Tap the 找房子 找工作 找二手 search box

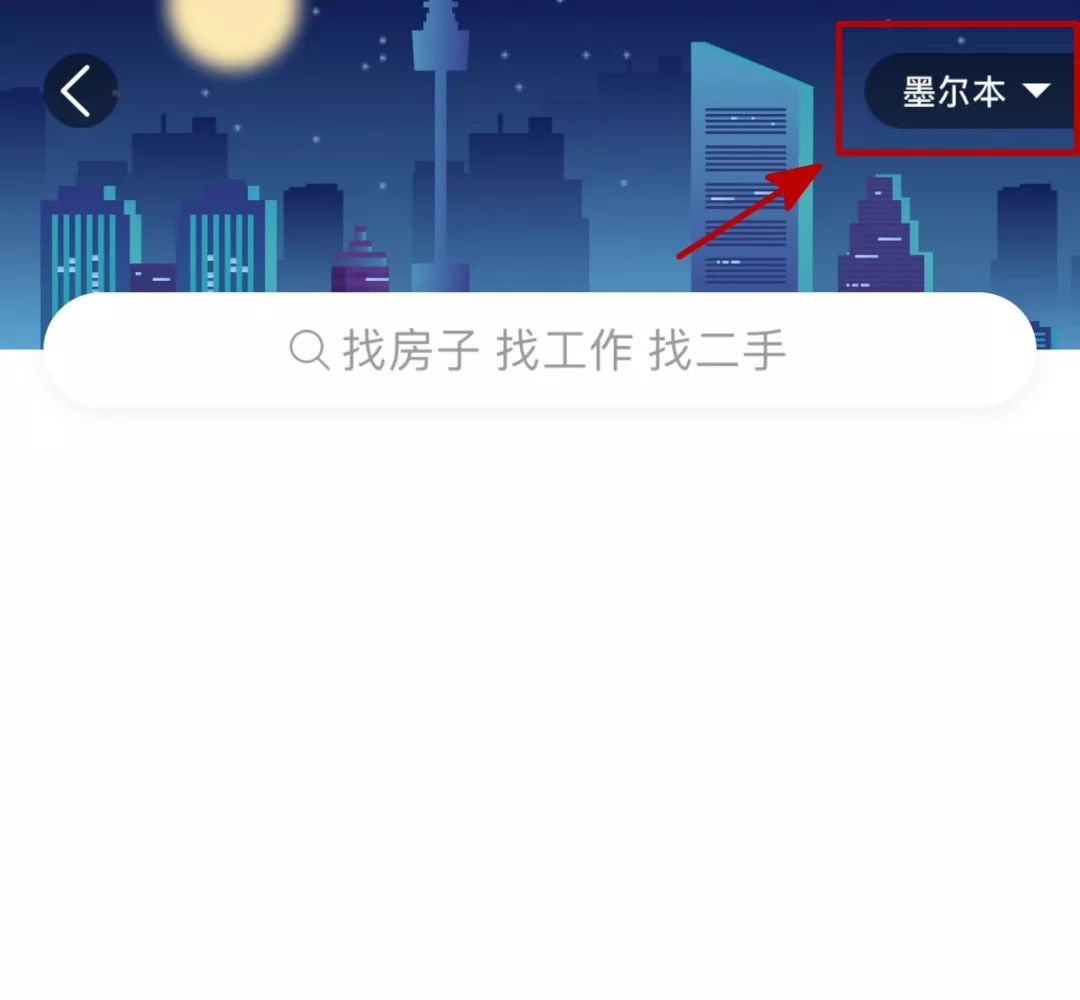pyautogui.click(x=540, y=351)
